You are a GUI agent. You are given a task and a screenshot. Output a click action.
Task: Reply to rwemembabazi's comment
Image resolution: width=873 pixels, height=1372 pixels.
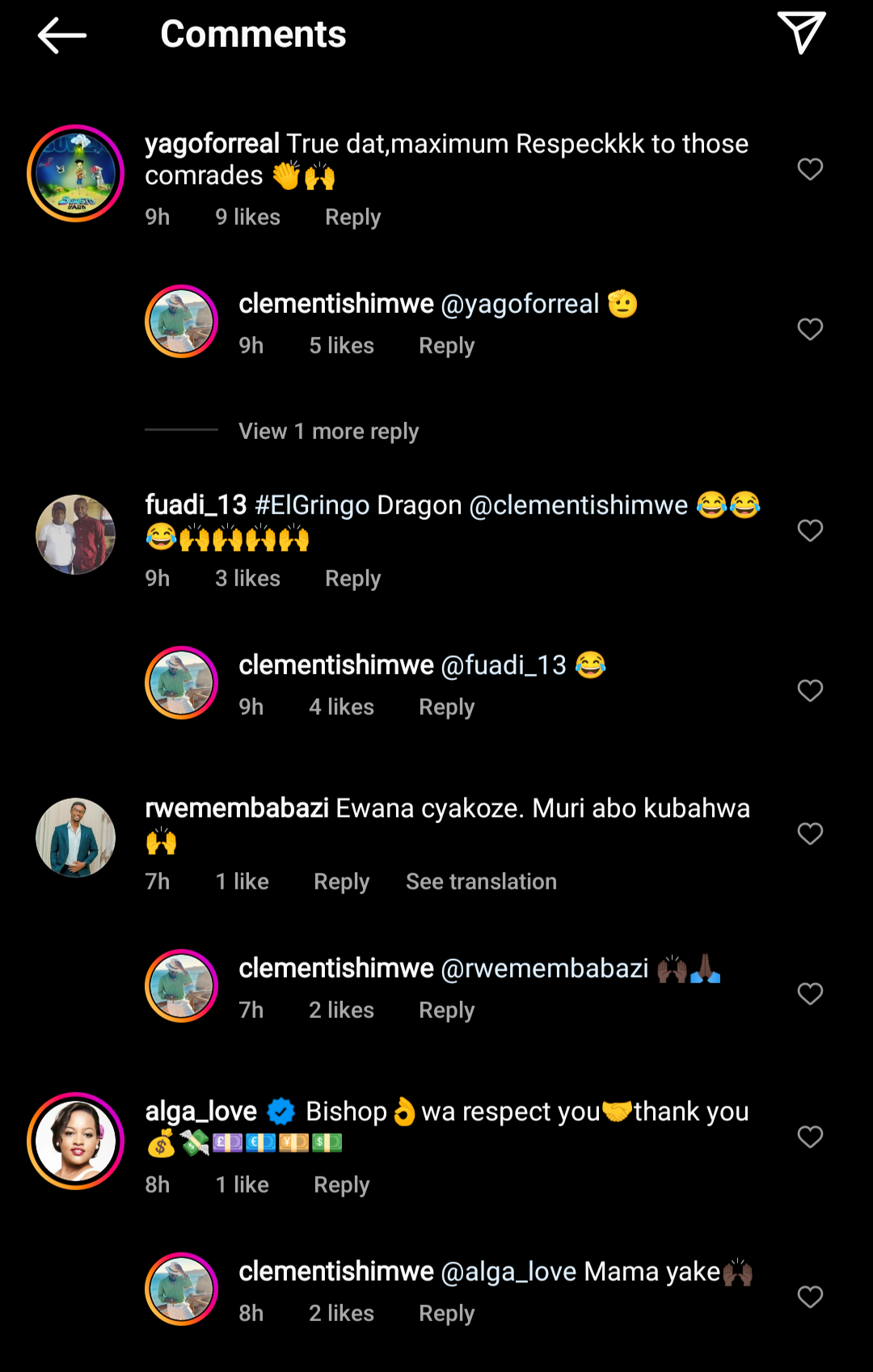[x=341, y=882]
